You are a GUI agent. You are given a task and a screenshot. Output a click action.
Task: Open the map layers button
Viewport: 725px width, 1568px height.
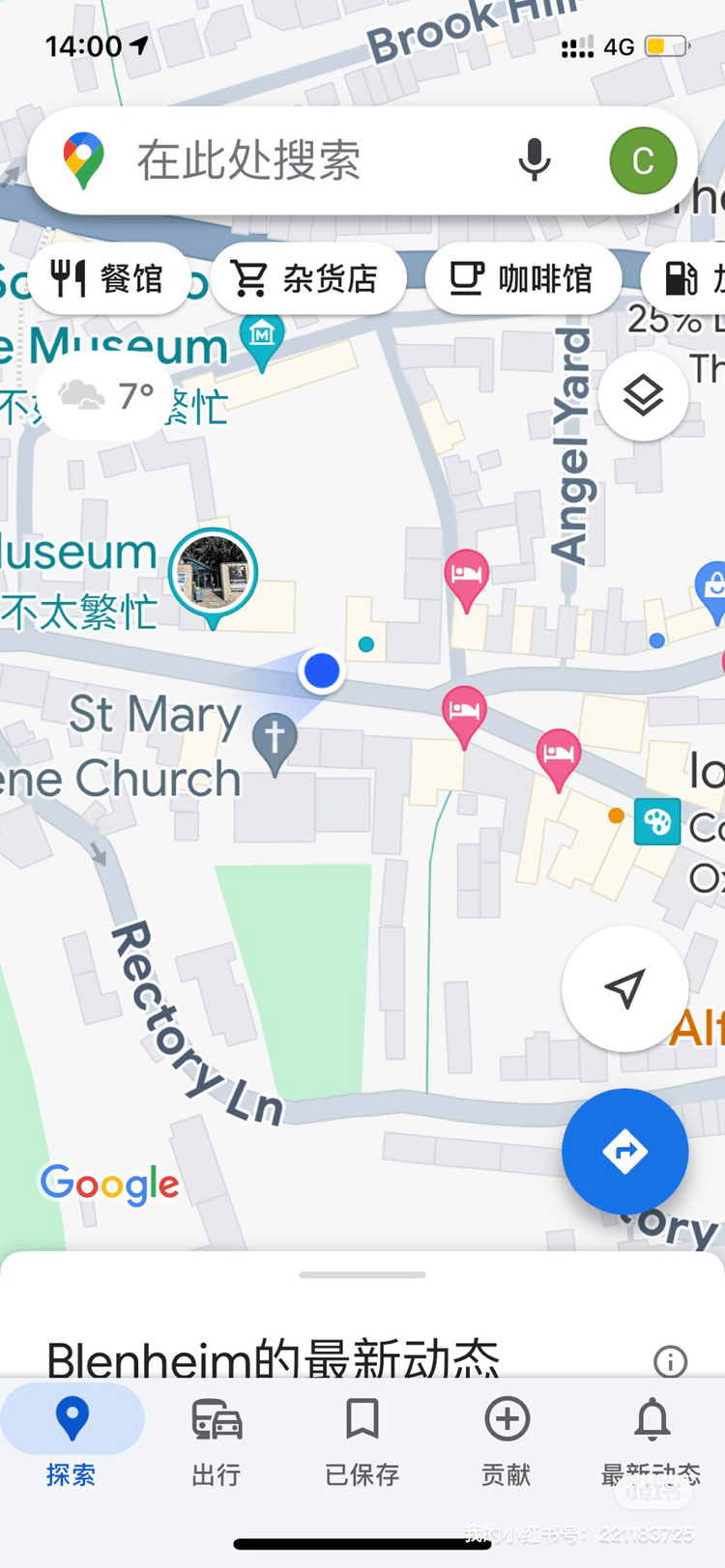pos(643,396)
